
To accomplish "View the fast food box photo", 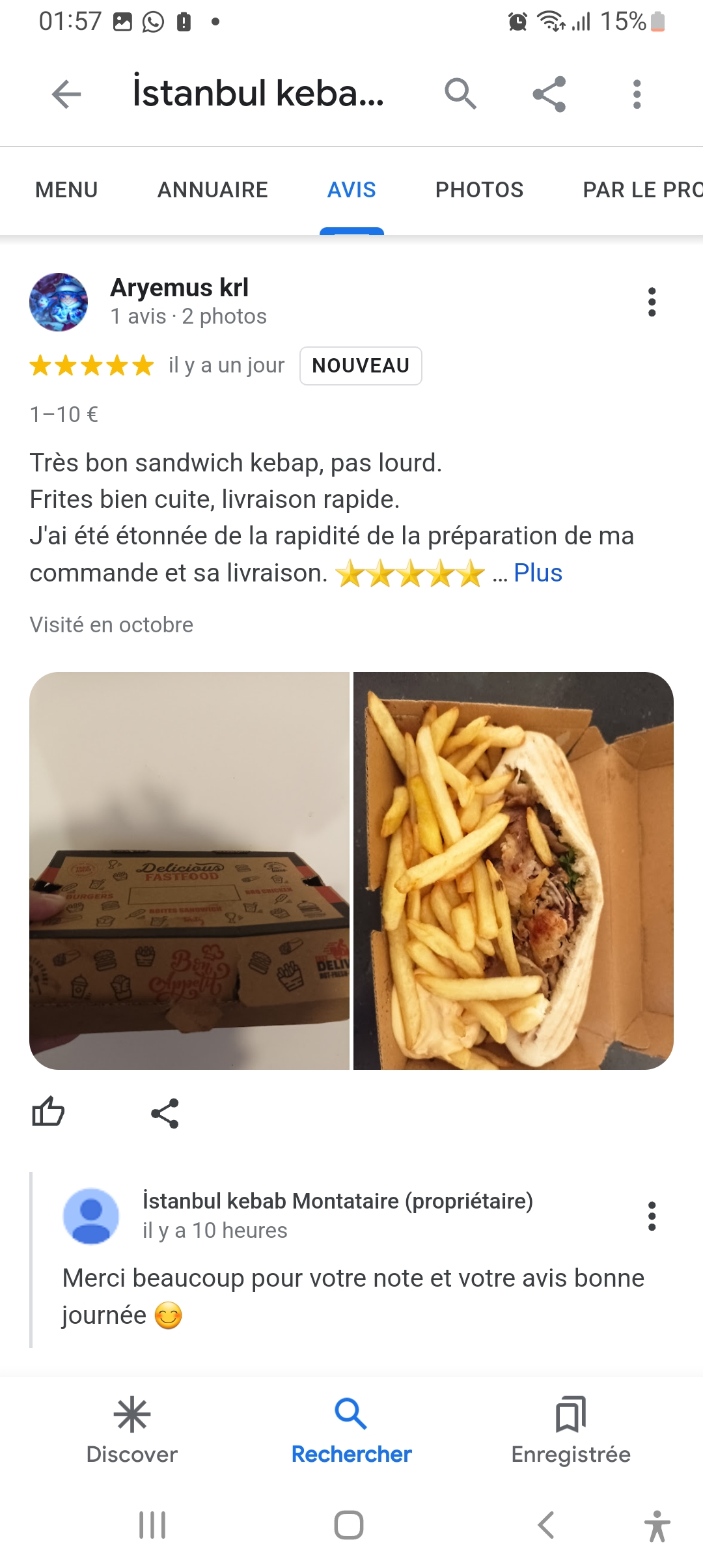I will (189, 871).
